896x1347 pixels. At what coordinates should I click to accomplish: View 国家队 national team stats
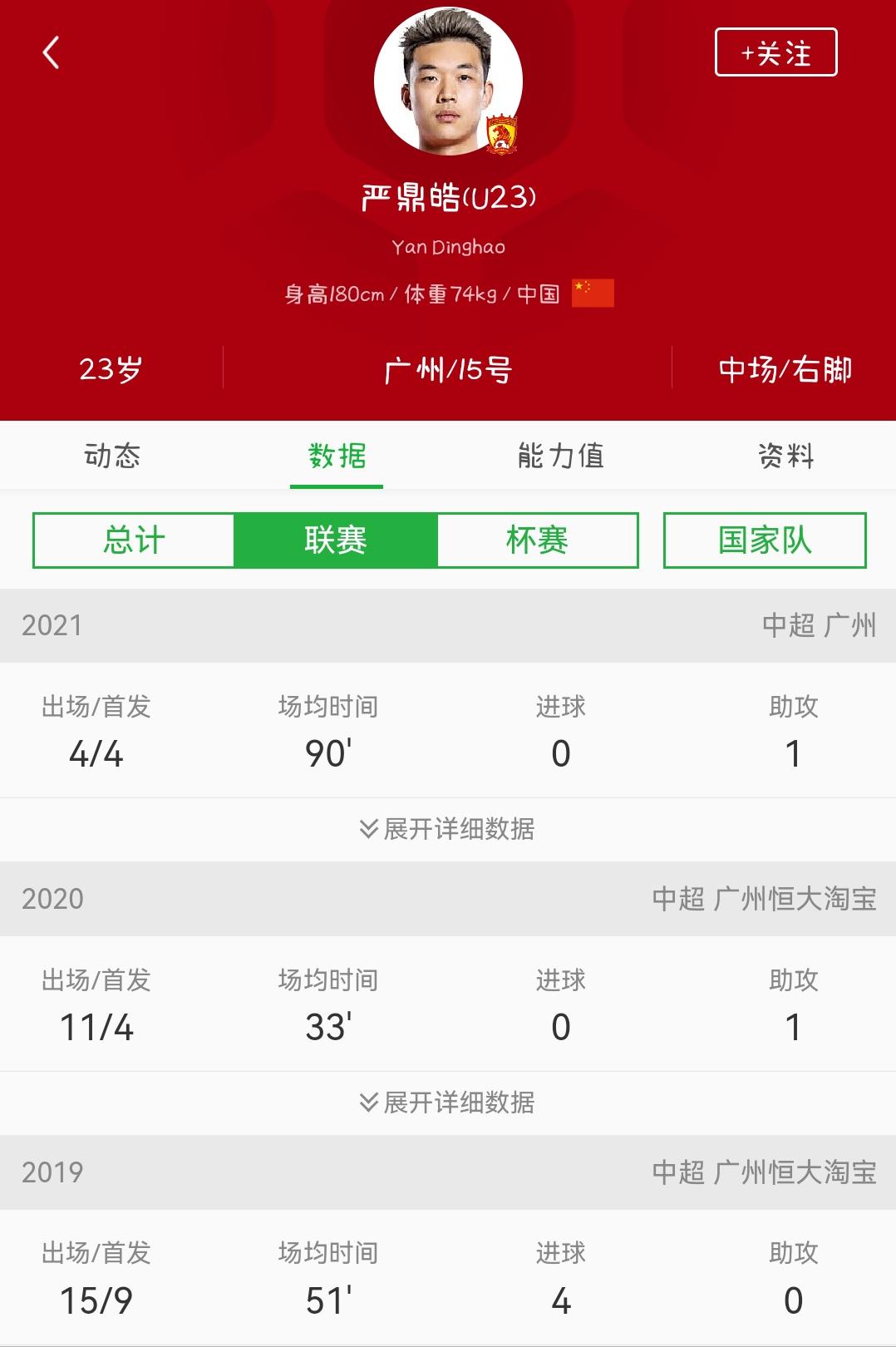pyautogui.click(x=766, y=540)
